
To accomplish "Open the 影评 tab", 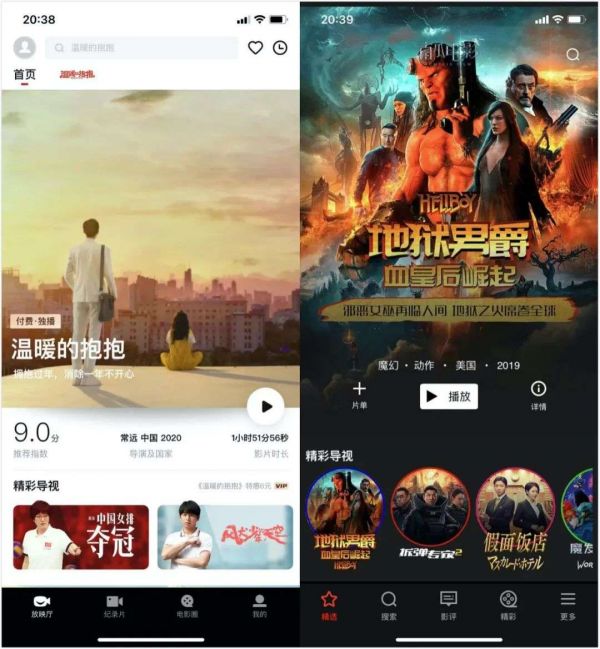I will pos(448,605).
